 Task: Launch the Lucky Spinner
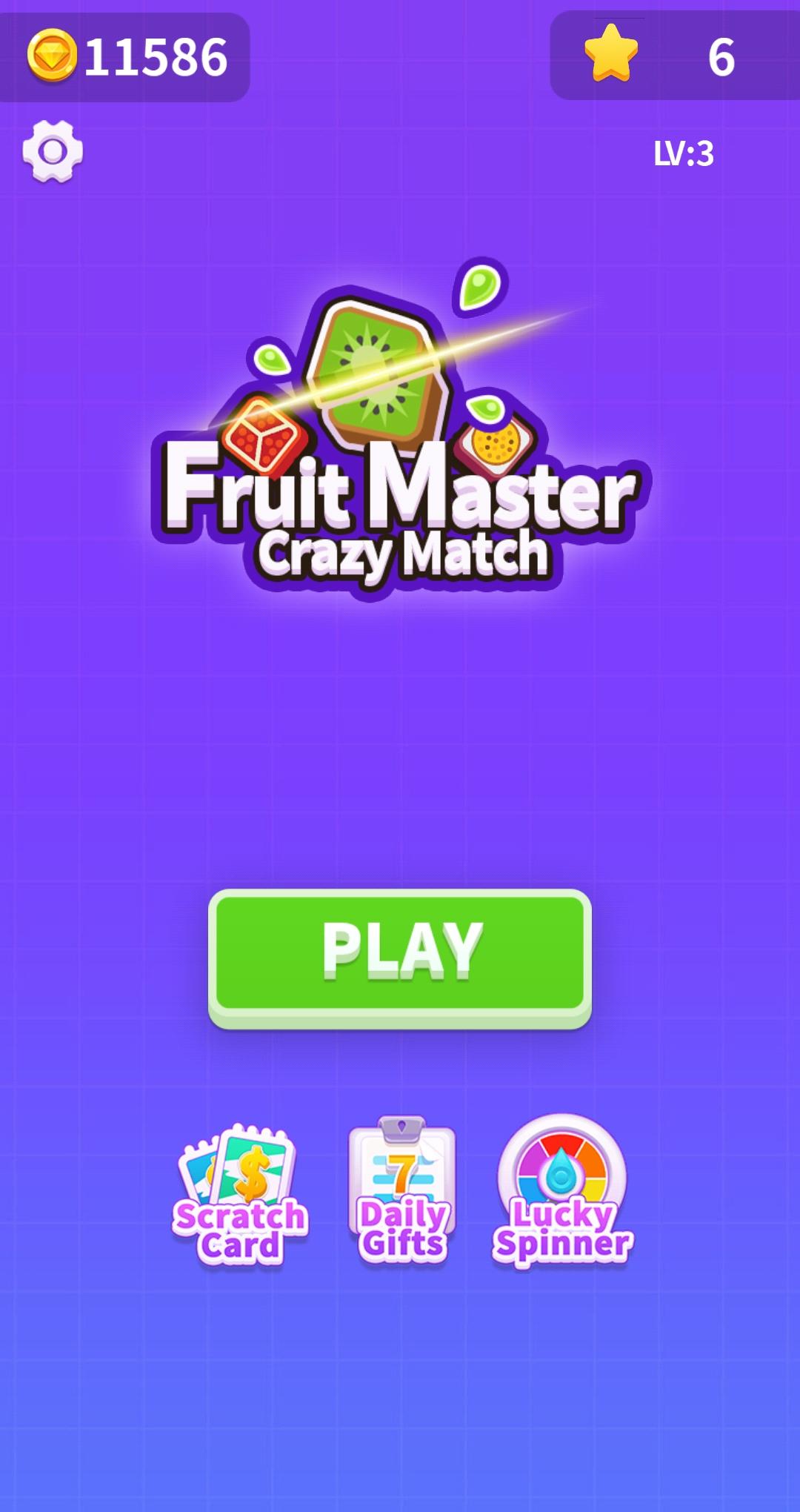click(x=562, y=1190)
